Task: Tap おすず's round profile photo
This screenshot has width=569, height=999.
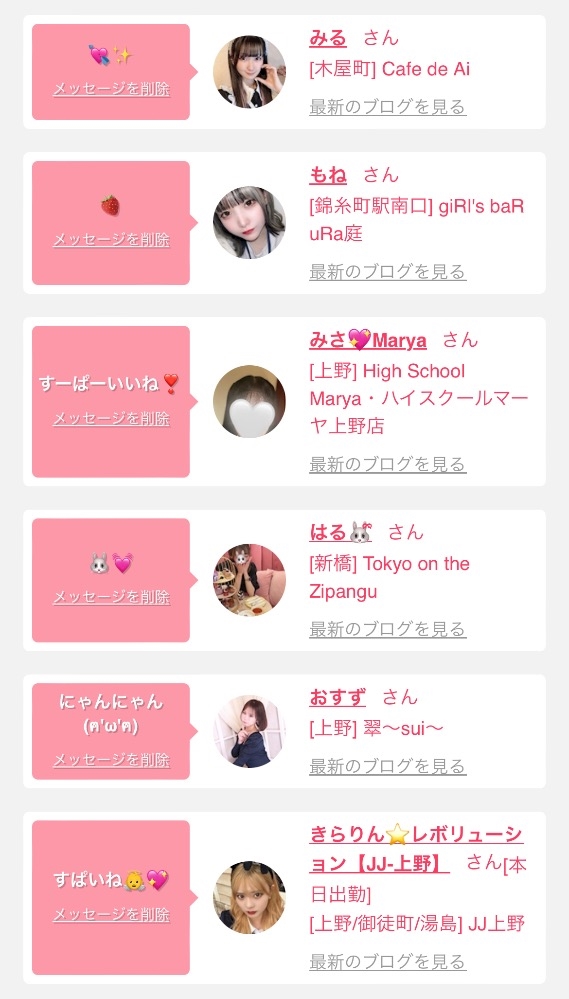Action: pyautogui.click(x=249, y=731)
